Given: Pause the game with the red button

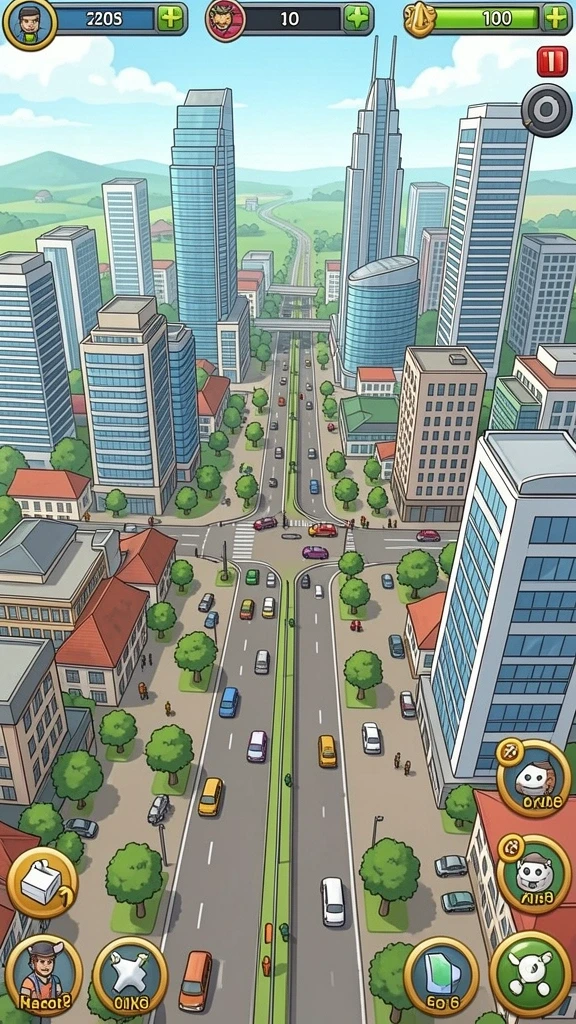Looking at the screenshot, I should (552, 61).
